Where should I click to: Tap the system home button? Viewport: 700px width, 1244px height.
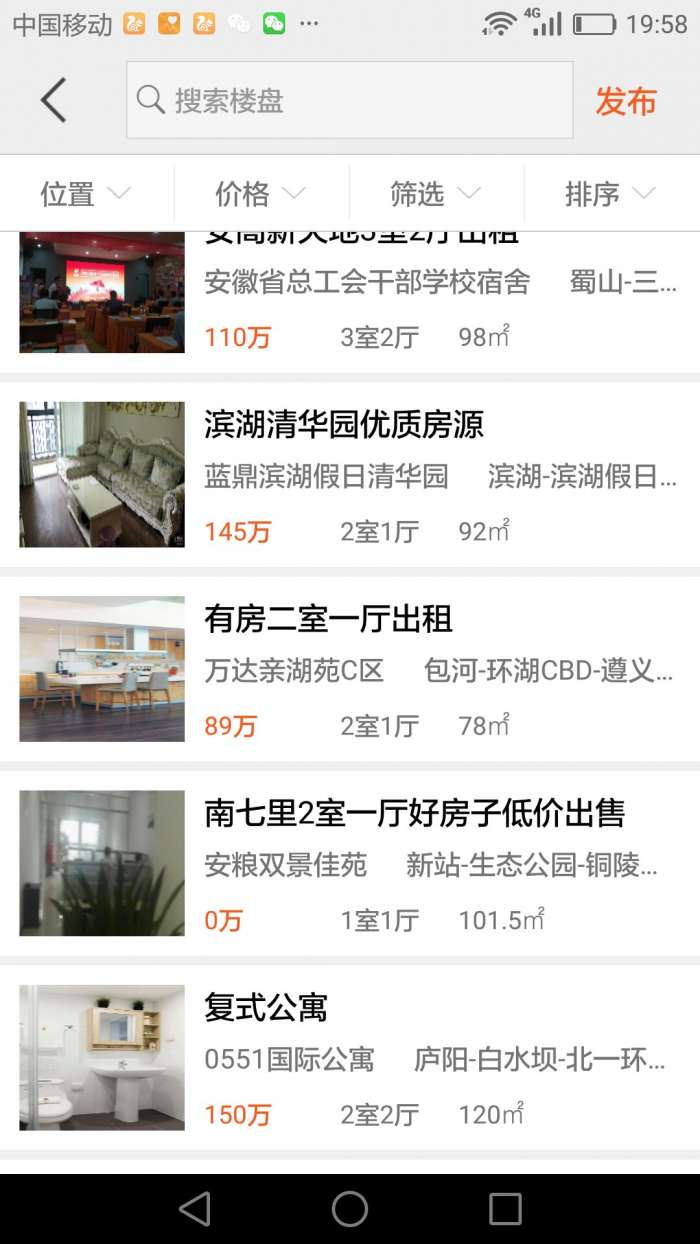coord(350,1209)
